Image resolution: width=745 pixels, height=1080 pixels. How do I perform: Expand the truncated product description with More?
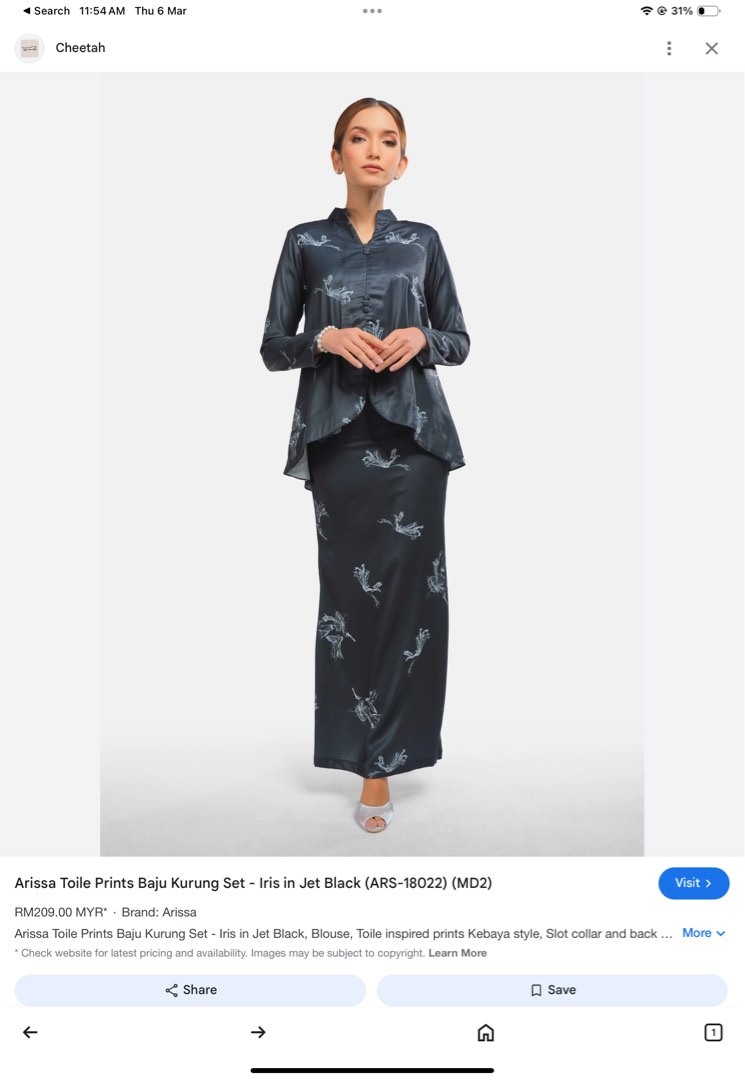(x=703, y=932)
